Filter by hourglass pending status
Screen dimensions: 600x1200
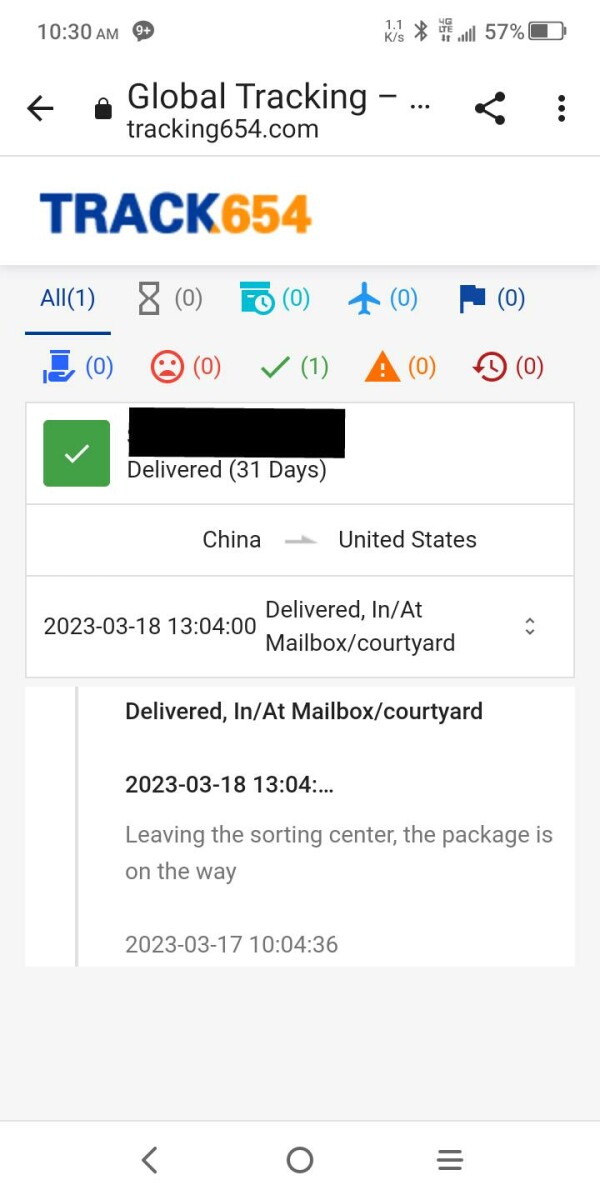tap(169, 298)
